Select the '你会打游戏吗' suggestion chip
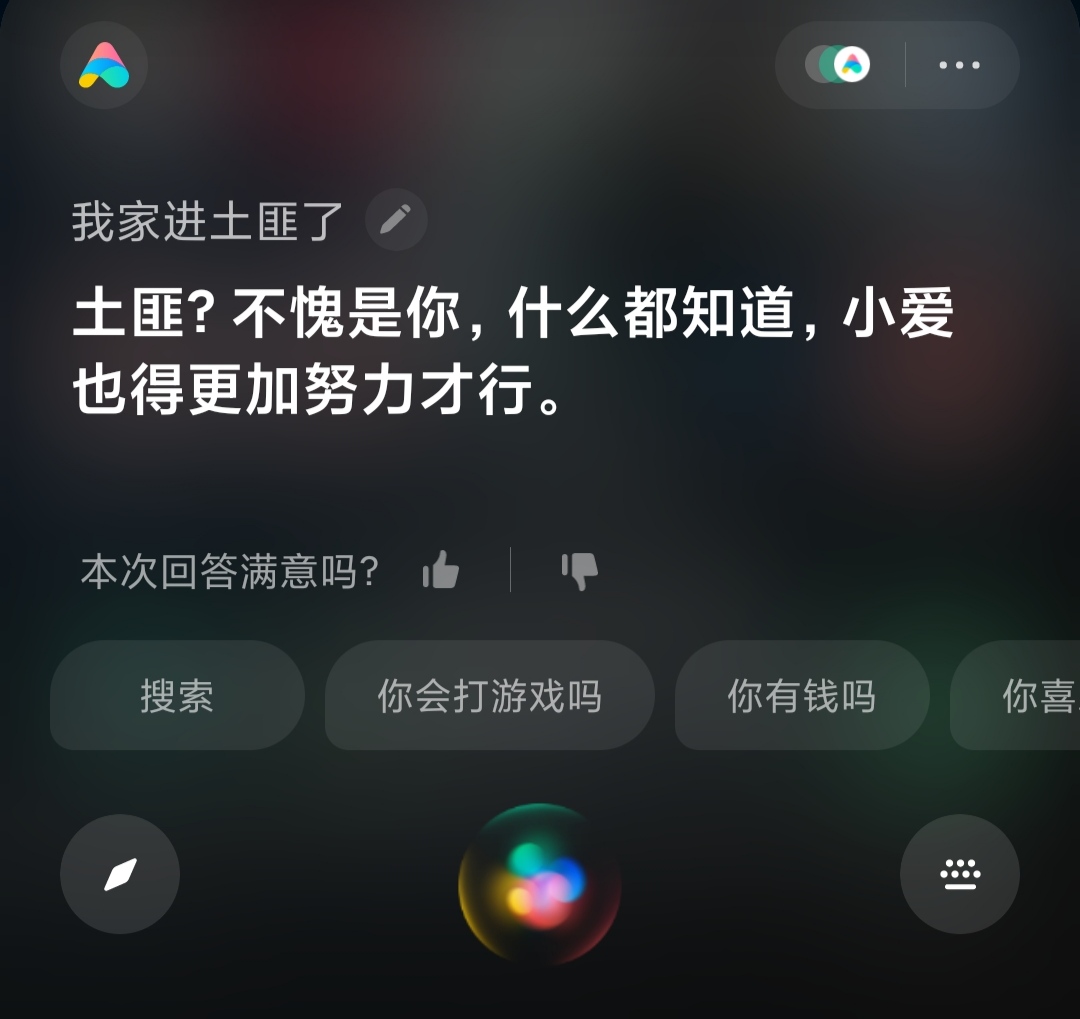Viewport: 1080px width, 1019px height. 489,696
